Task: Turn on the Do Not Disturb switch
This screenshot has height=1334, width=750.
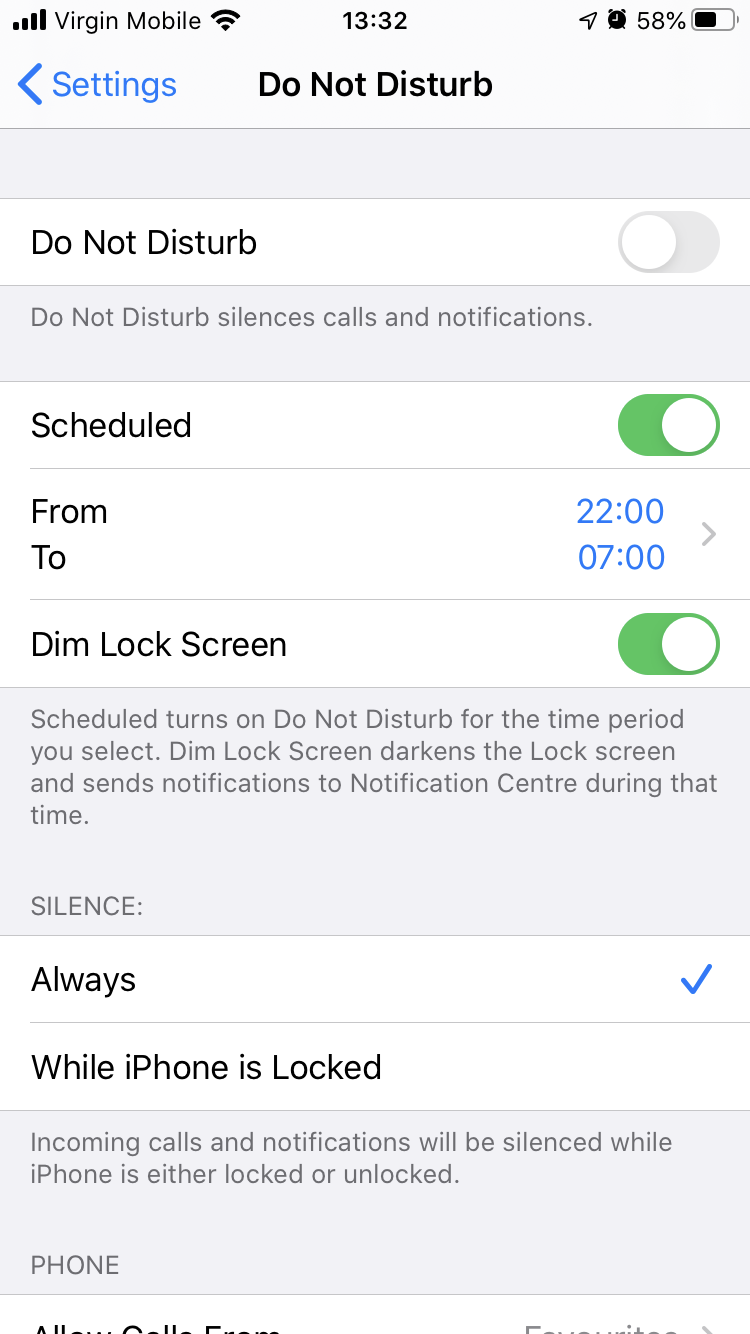Action: 669,242
